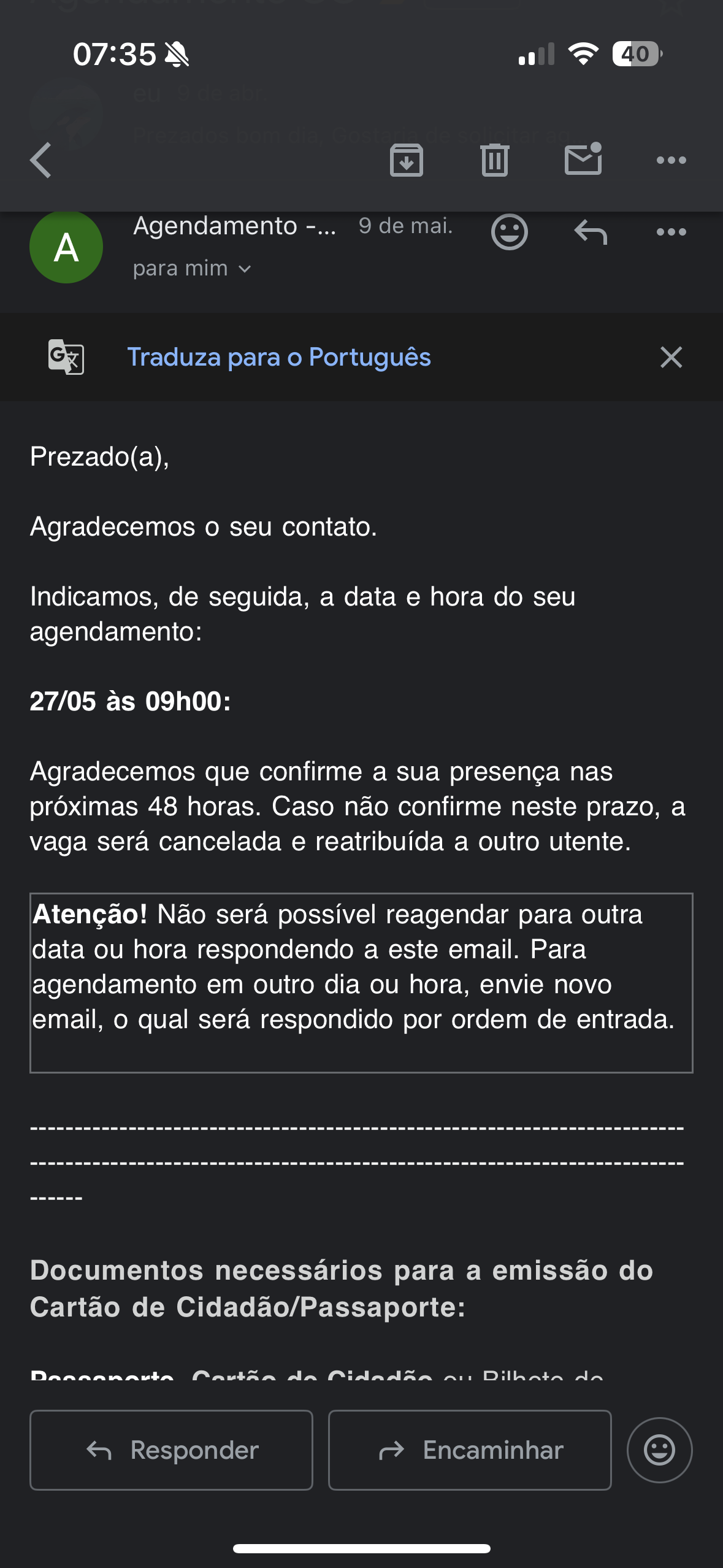This screenshot has width=723, height=1568.
Task: Dismiss the translation banner
Action: pos(671,357)
